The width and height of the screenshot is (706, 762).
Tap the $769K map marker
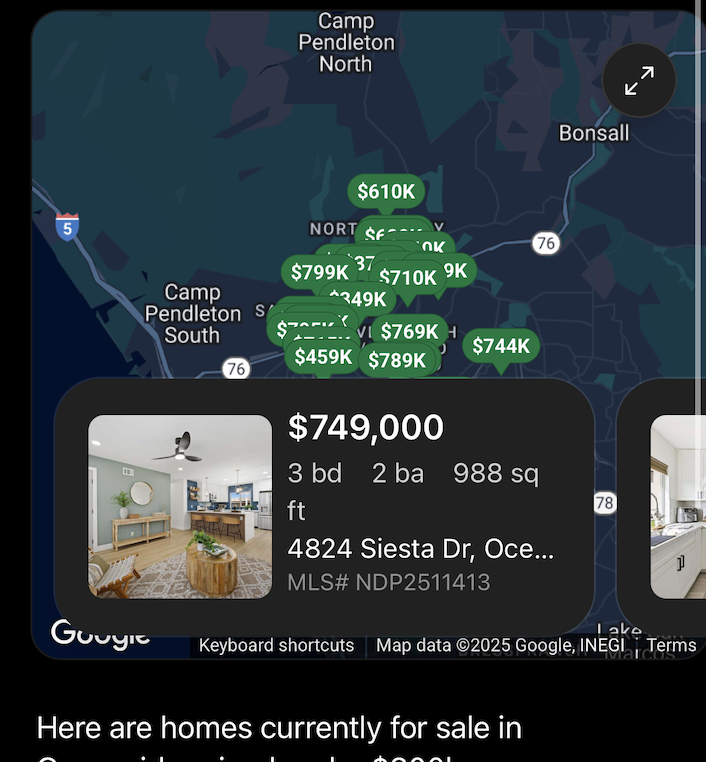pos(410,331)
